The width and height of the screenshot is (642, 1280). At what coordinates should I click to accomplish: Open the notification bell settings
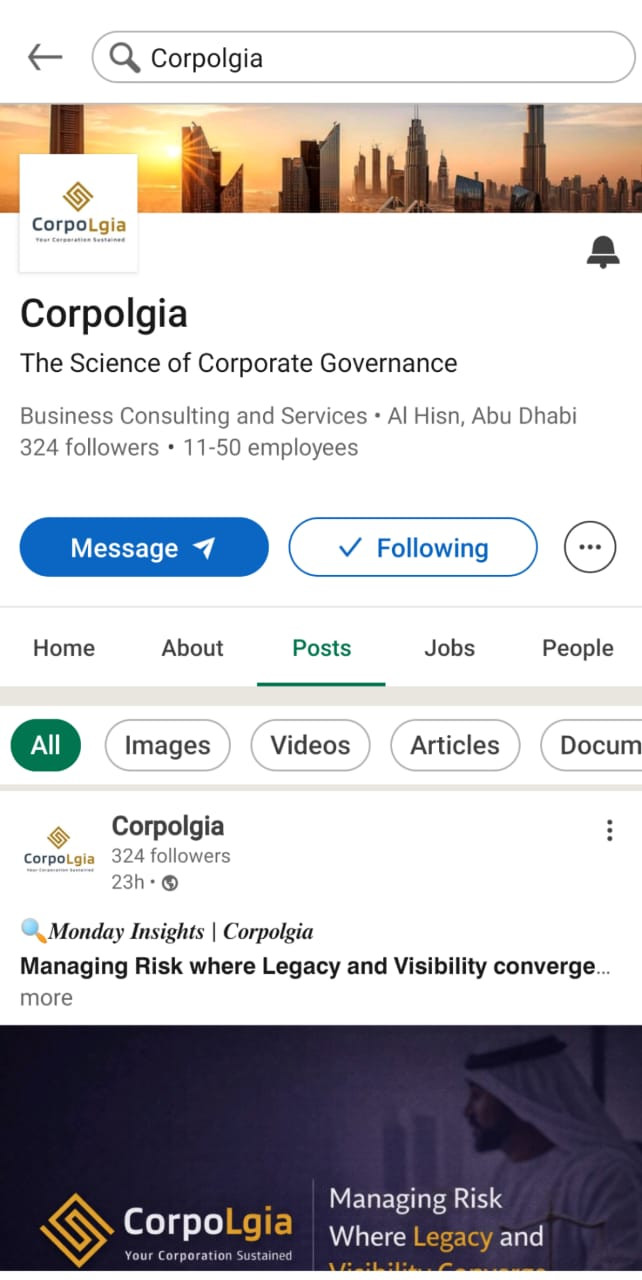(602, 252)
